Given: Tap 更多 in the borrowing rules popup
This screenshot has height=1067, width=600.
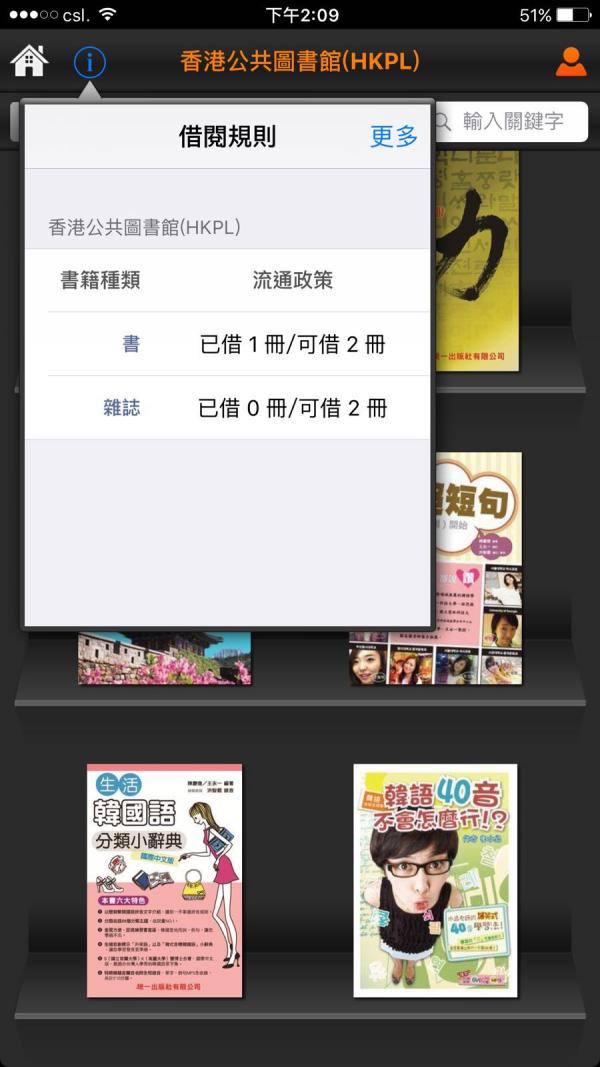Looking at the screenshot, I should click(x=393, y=137).
